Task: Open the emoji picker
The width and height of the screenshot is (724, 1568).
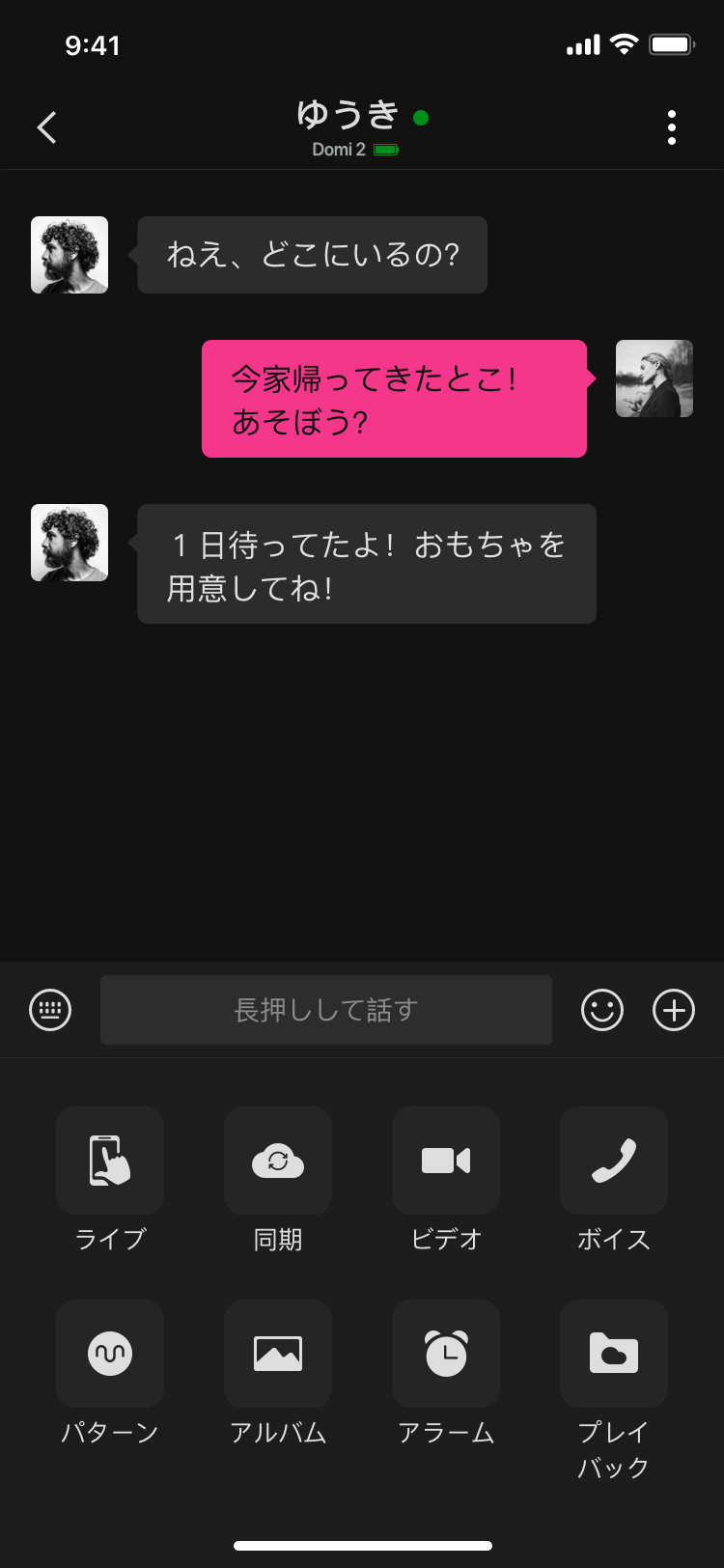Action: (600, 1010)
